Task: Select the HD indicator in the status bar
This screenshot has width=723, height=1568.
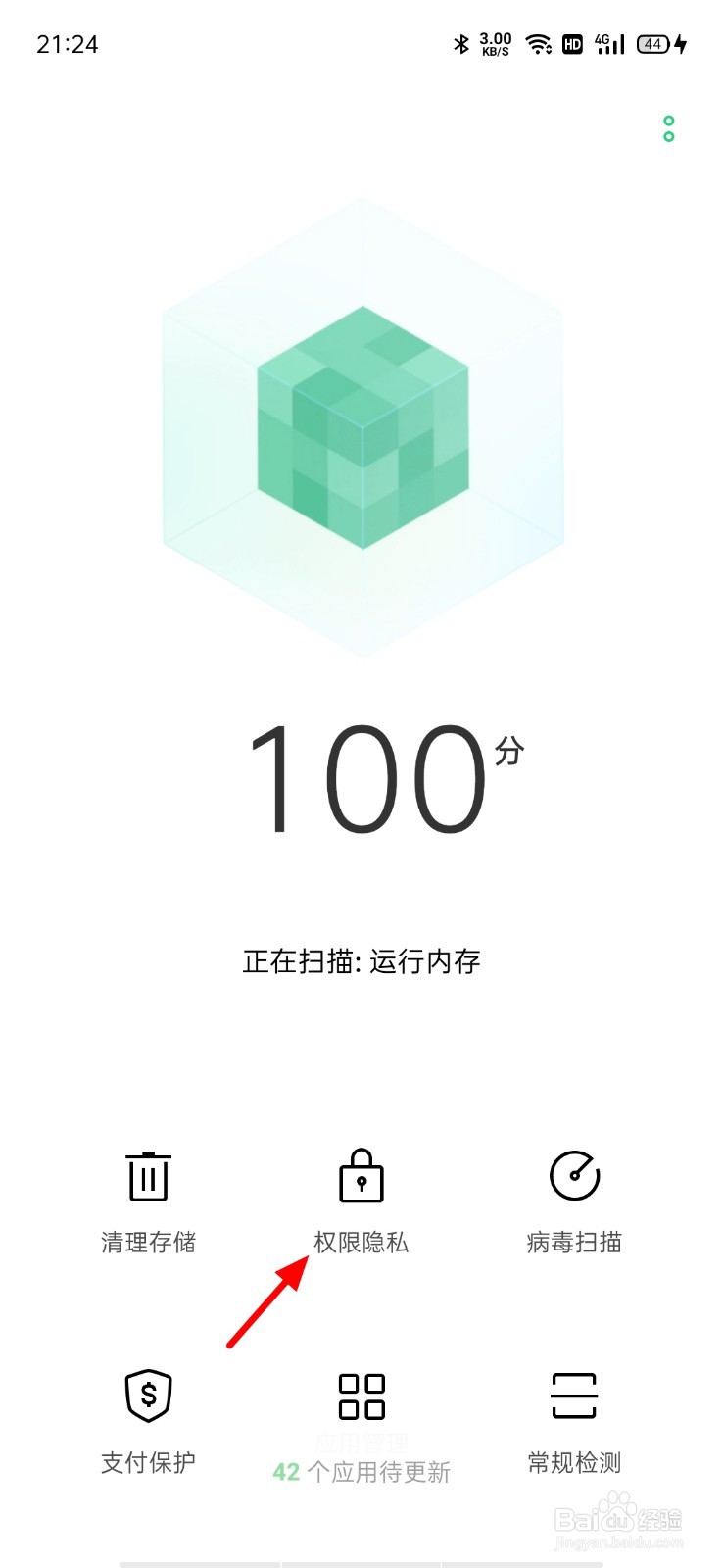Action: (571, 43)
